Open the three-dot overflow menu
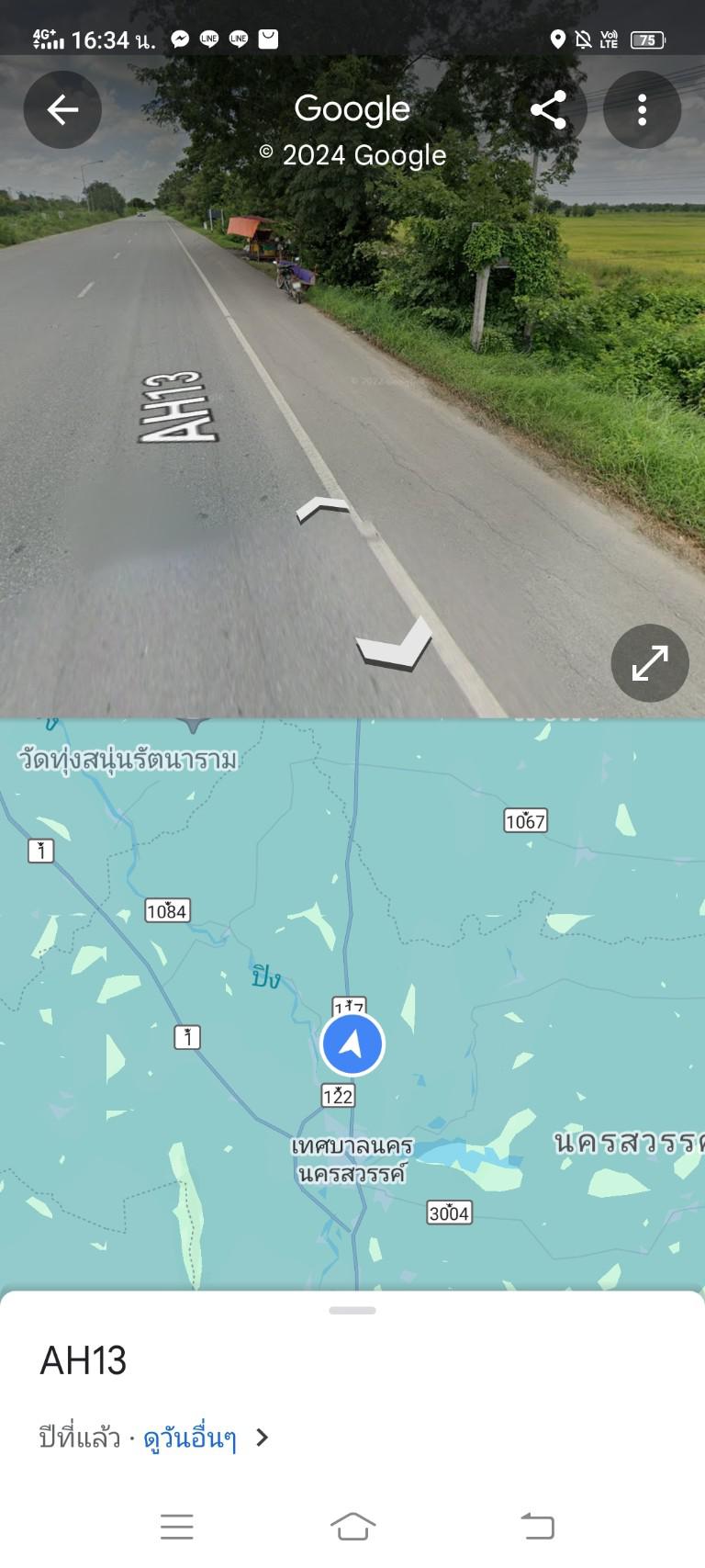Viewport: 705px width, 1568px height. click(642, 110)
